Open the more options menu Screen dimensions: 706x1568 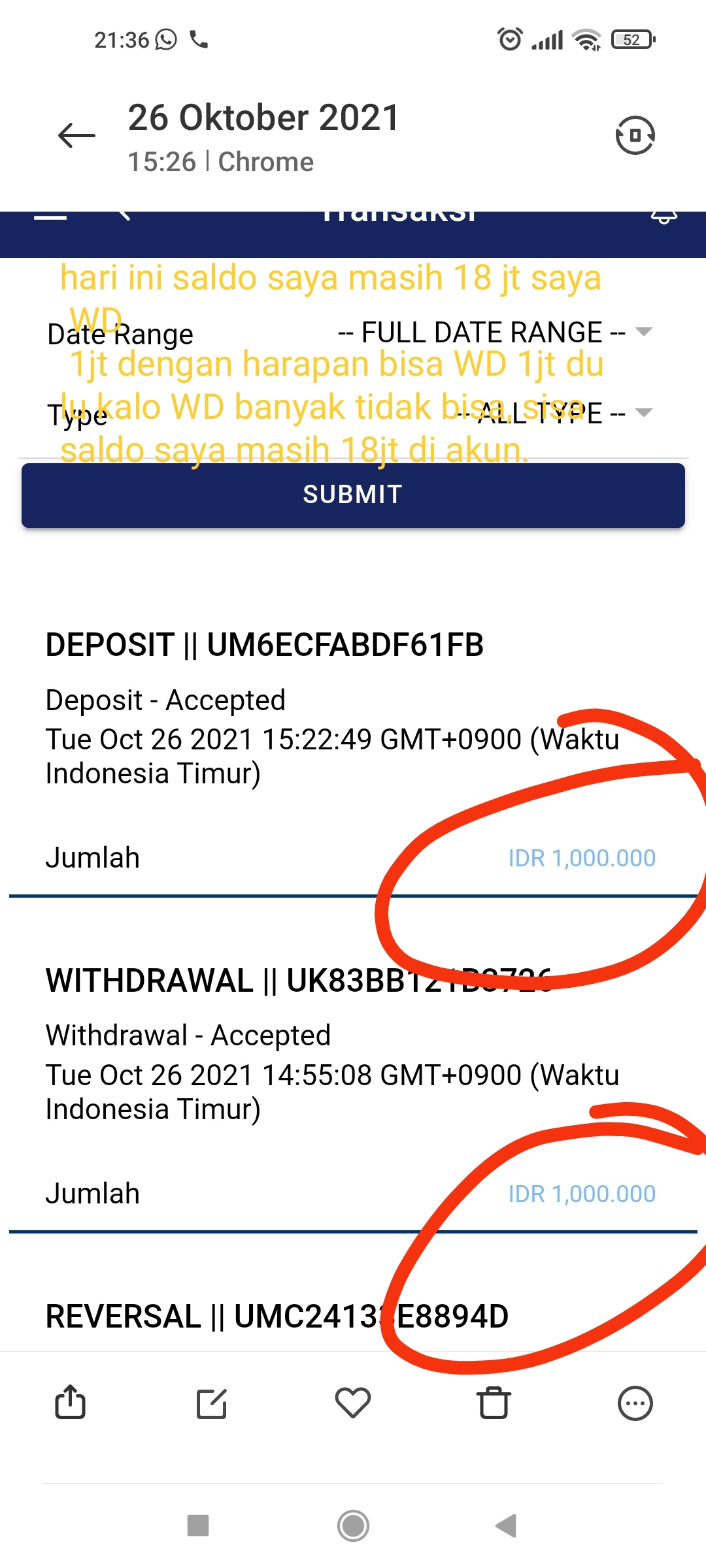point(635,1403)
